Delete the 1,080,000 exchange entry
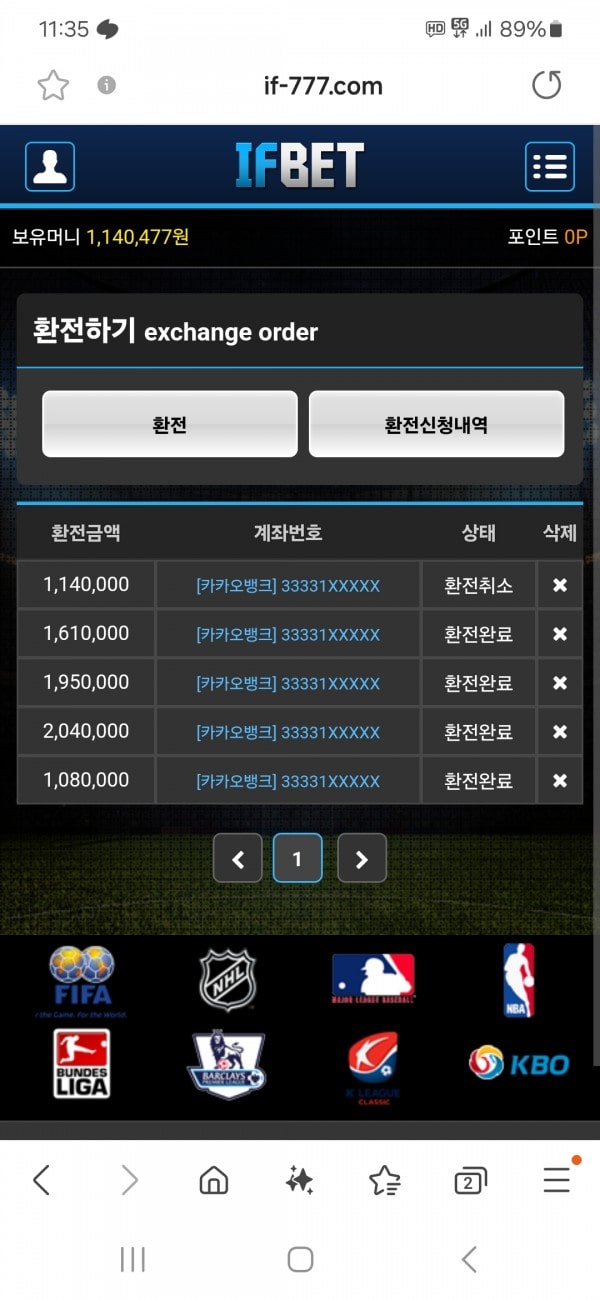The image size is (600, 1300). (x=560, y=781)
